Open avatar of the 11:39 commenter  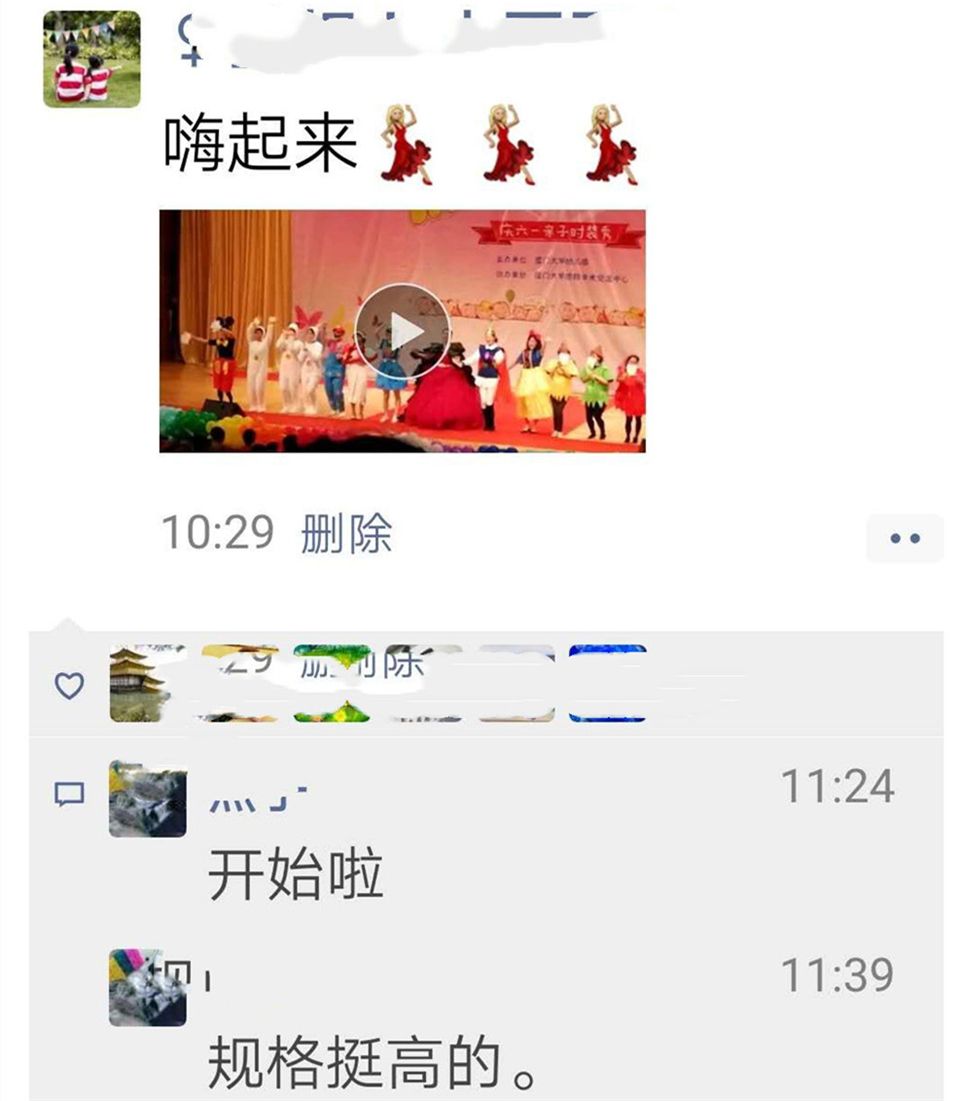click(x=147, y=988)
